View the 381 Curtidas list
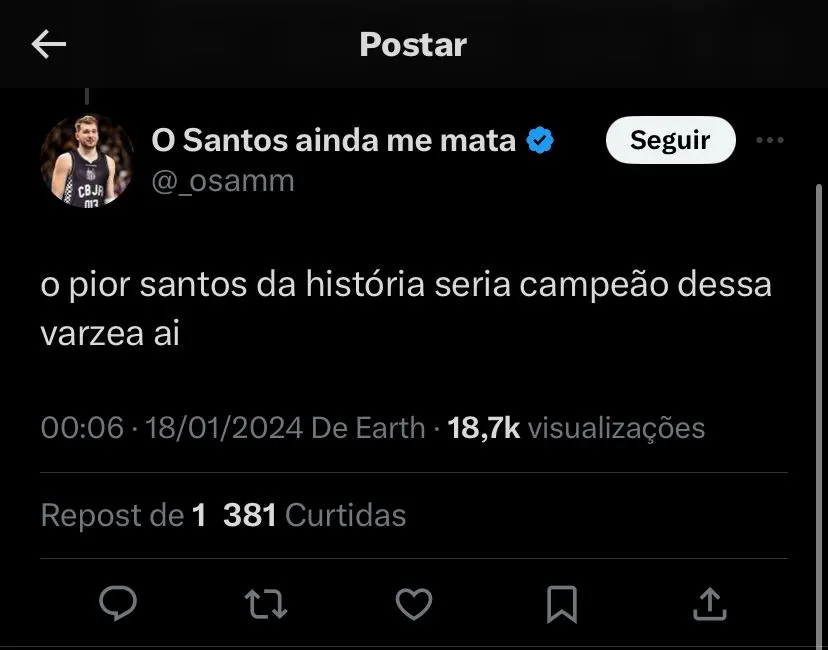 pyautogui.click(x=314, y=515)
